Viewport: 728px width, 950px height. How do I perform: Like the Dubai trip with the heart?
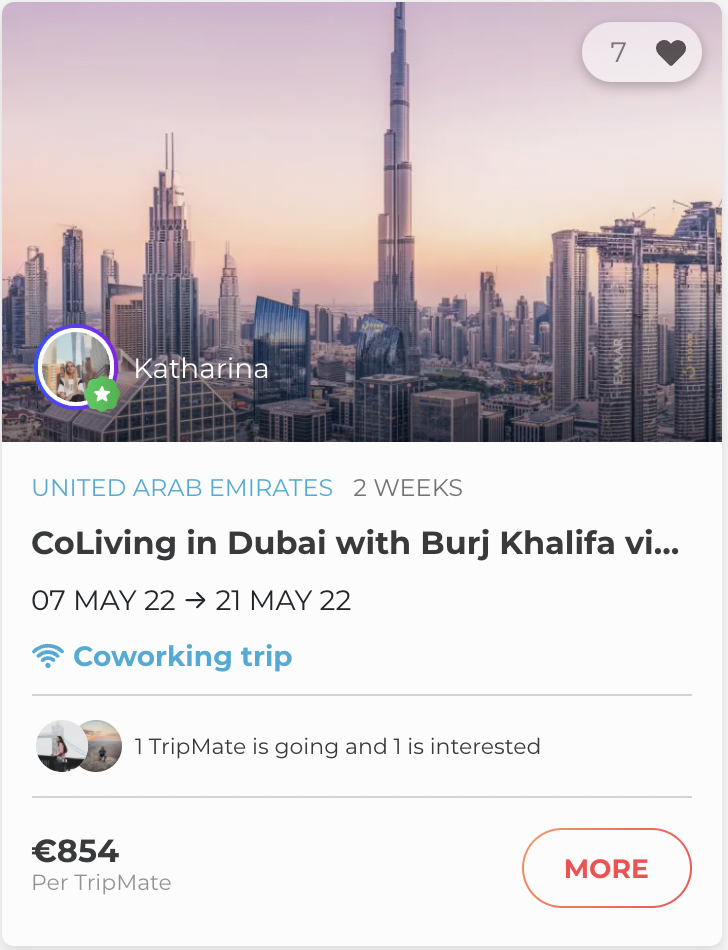tap(670, 53)
